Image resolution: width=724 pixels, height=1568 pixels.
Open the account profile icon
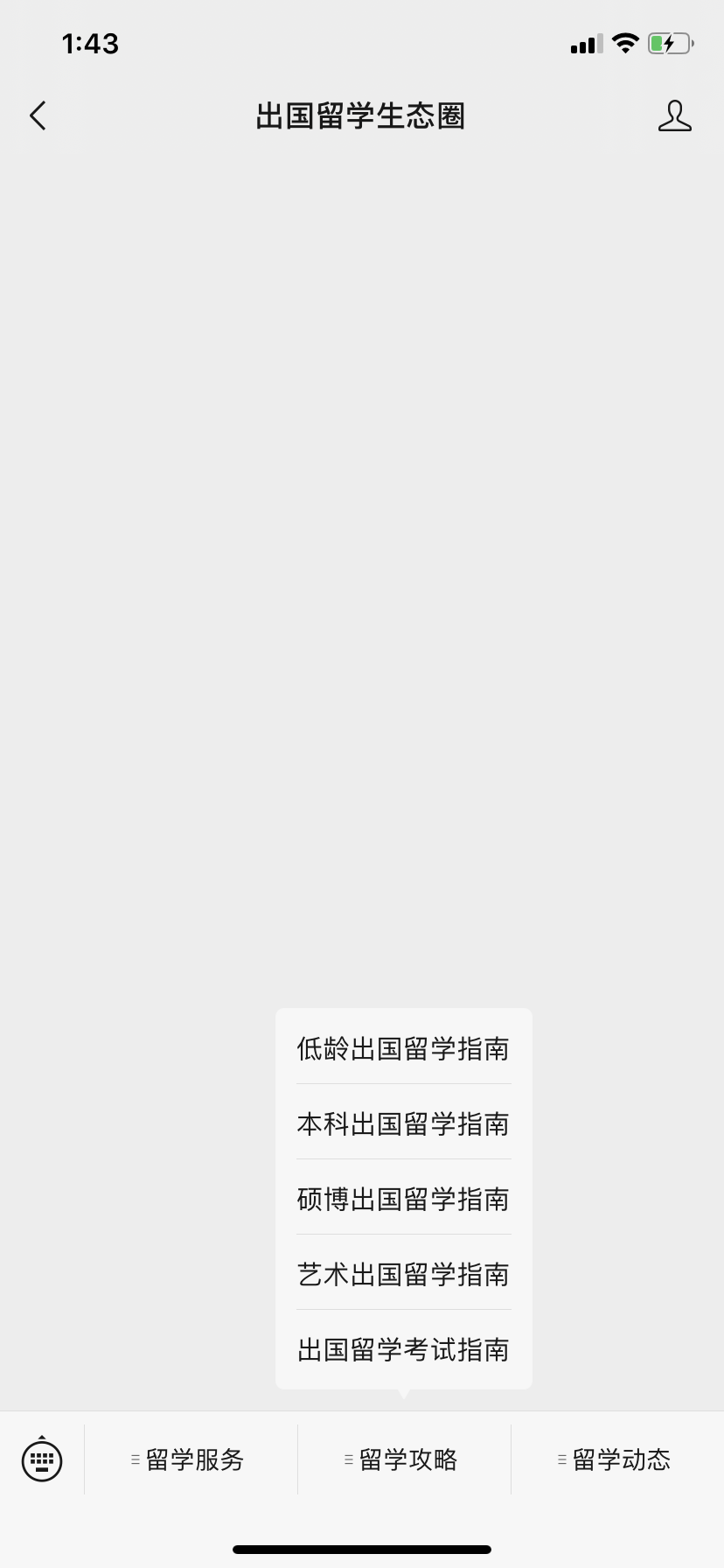[x=674, y=115]
